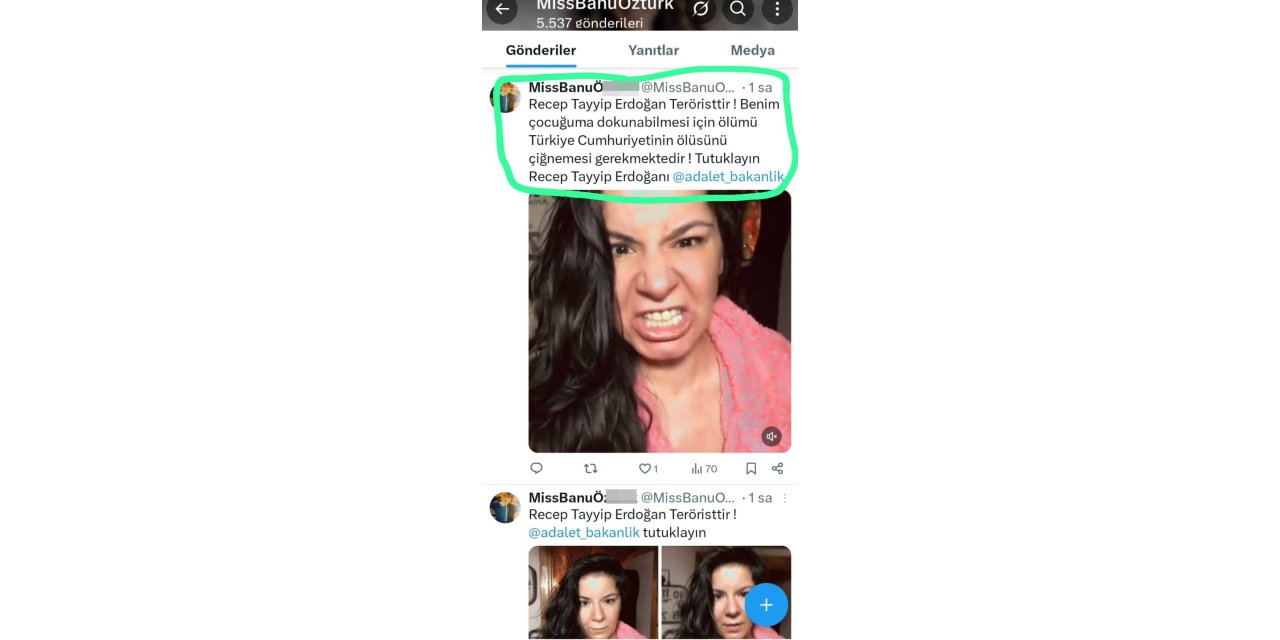Open the search icon in header

pyautogui.click(x=738, y=9)
